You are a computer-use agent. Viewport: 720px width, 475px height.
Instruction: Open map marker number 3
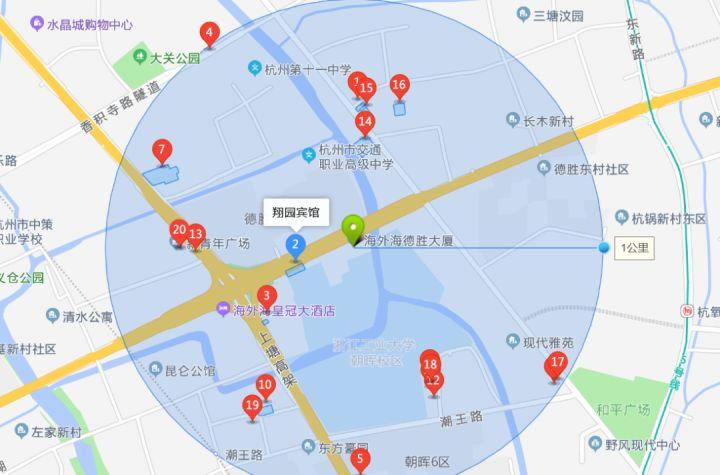point(267,297)
